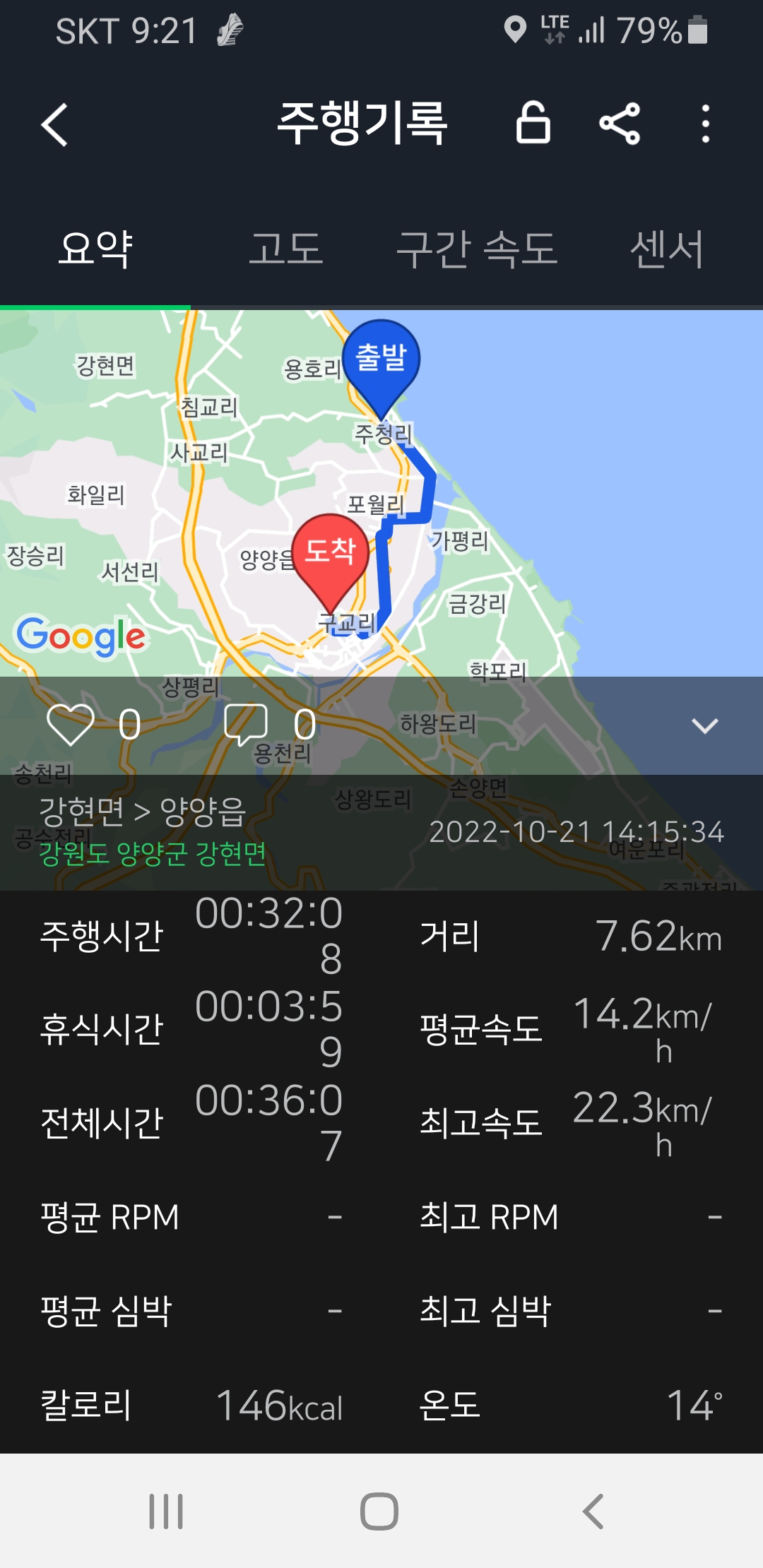Open the 센서 tab
The width and height of the screenshot is (763, 1568).
point(667,249)
